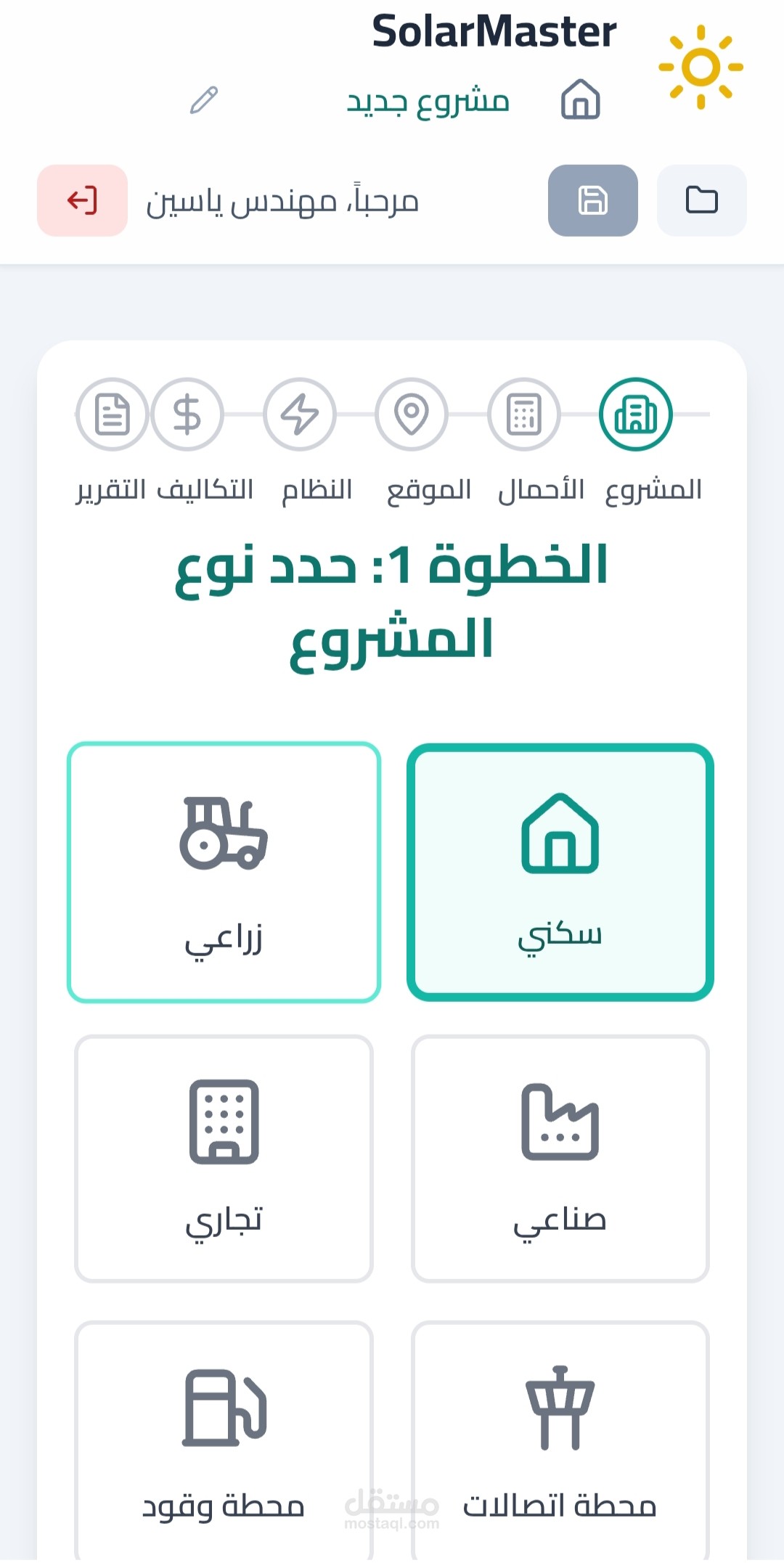The width and height of the screenshot is (784, 1563).
Task: Click the الأحمال calculator step icon
Action: tap(523, 415)
